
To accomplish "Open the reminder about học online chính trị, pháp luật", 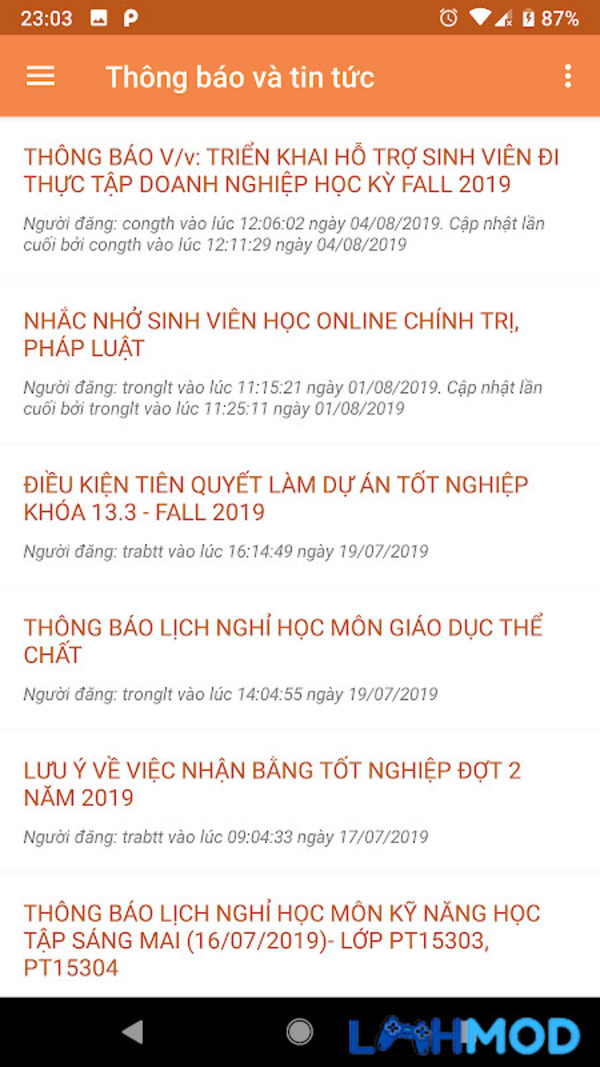I will click(300, 362).
